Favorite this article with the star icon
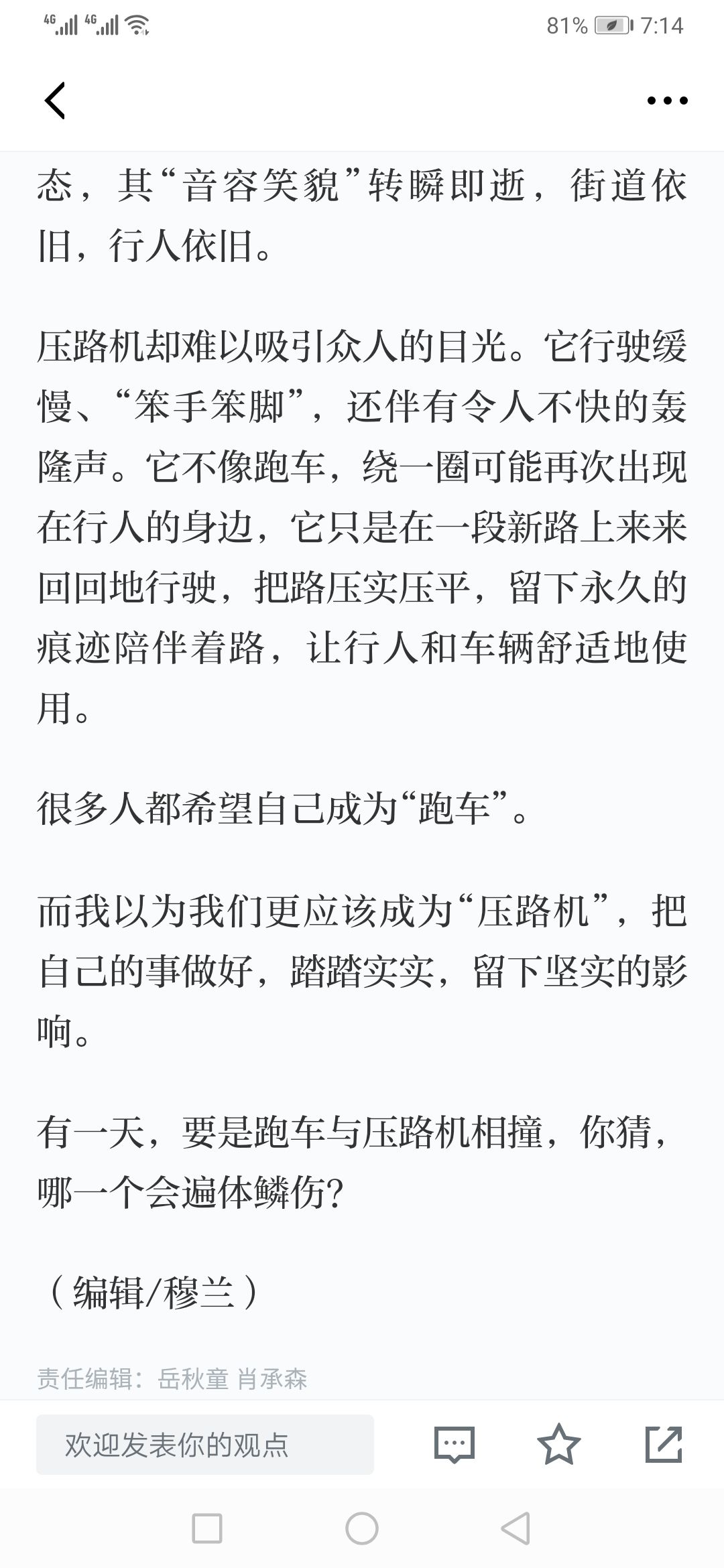The width and height of the screenshot is (724, 1568). click(559, 1444)
